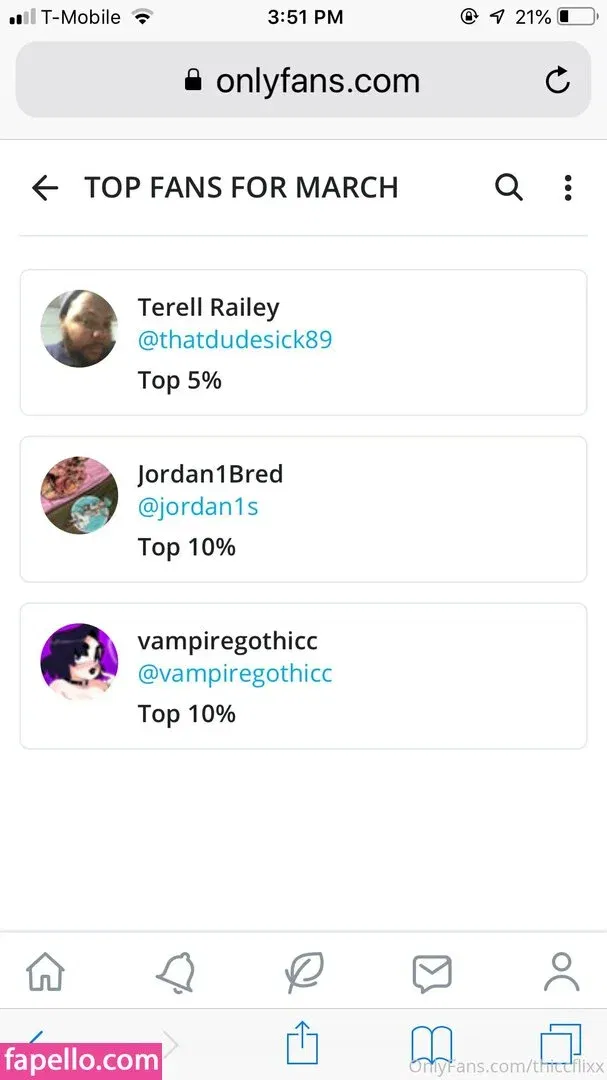The image size is (607, 1080).
Task: Tap the onlyfans.com address bar
Action: (x=302, y=81)
